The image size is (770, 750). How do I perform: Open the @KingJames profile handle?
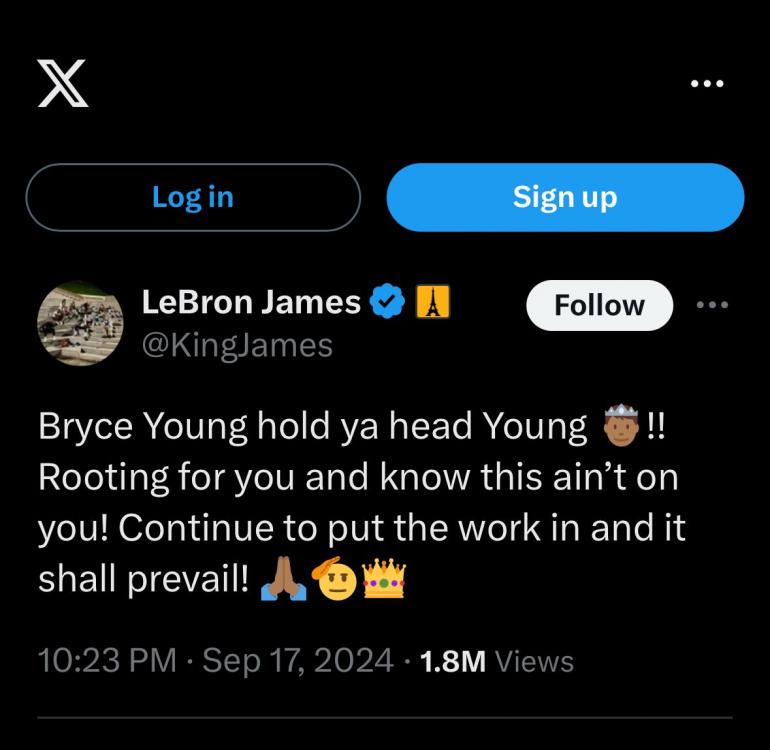237,345
